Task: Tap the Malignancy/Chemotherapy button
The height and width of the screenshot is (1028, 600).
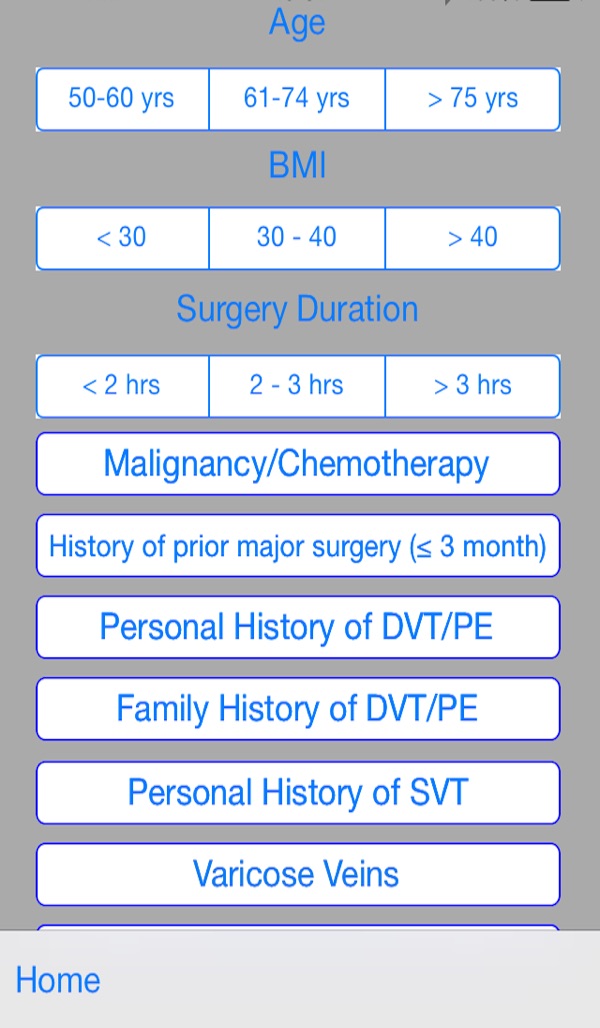Action: pos(298,464)
